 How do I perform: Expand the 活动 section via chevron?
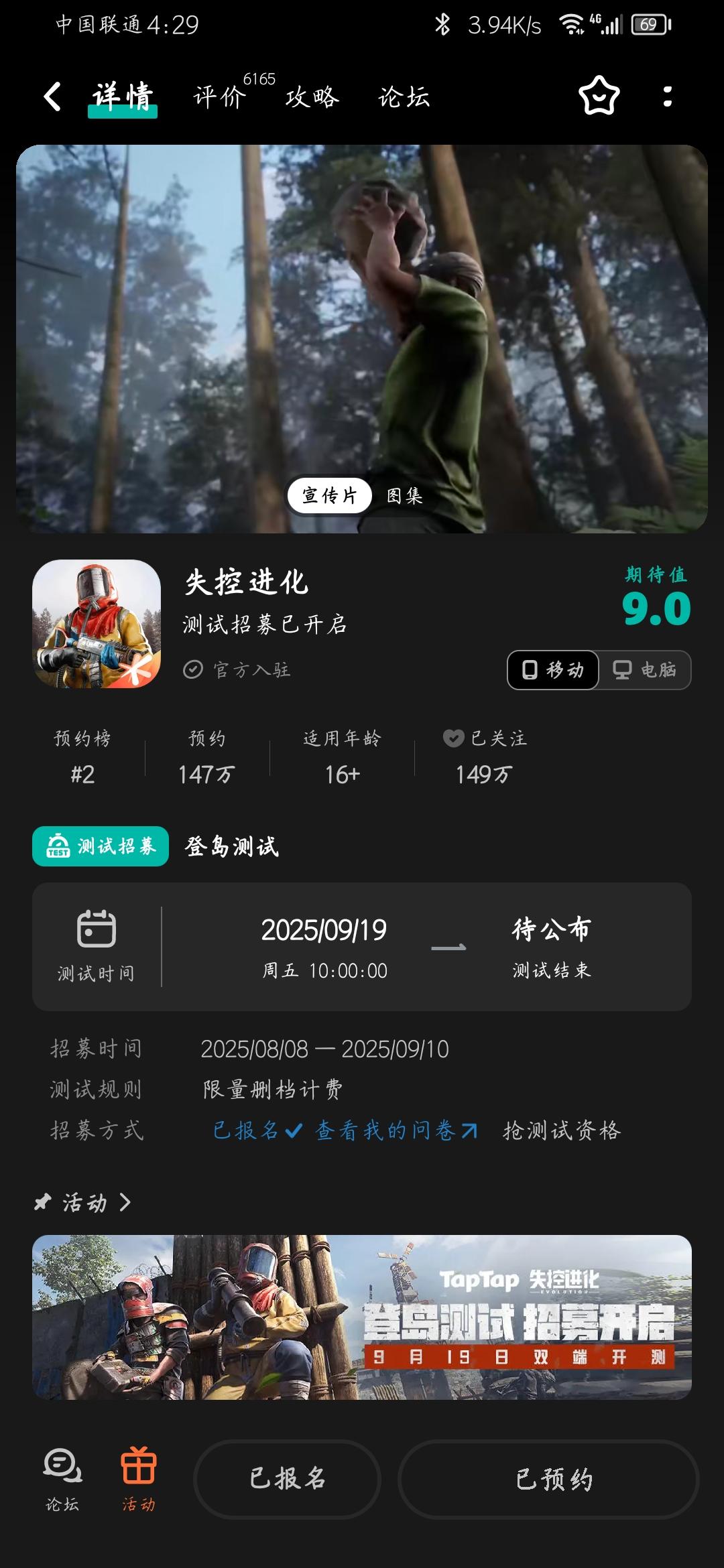click(125, 1204)
